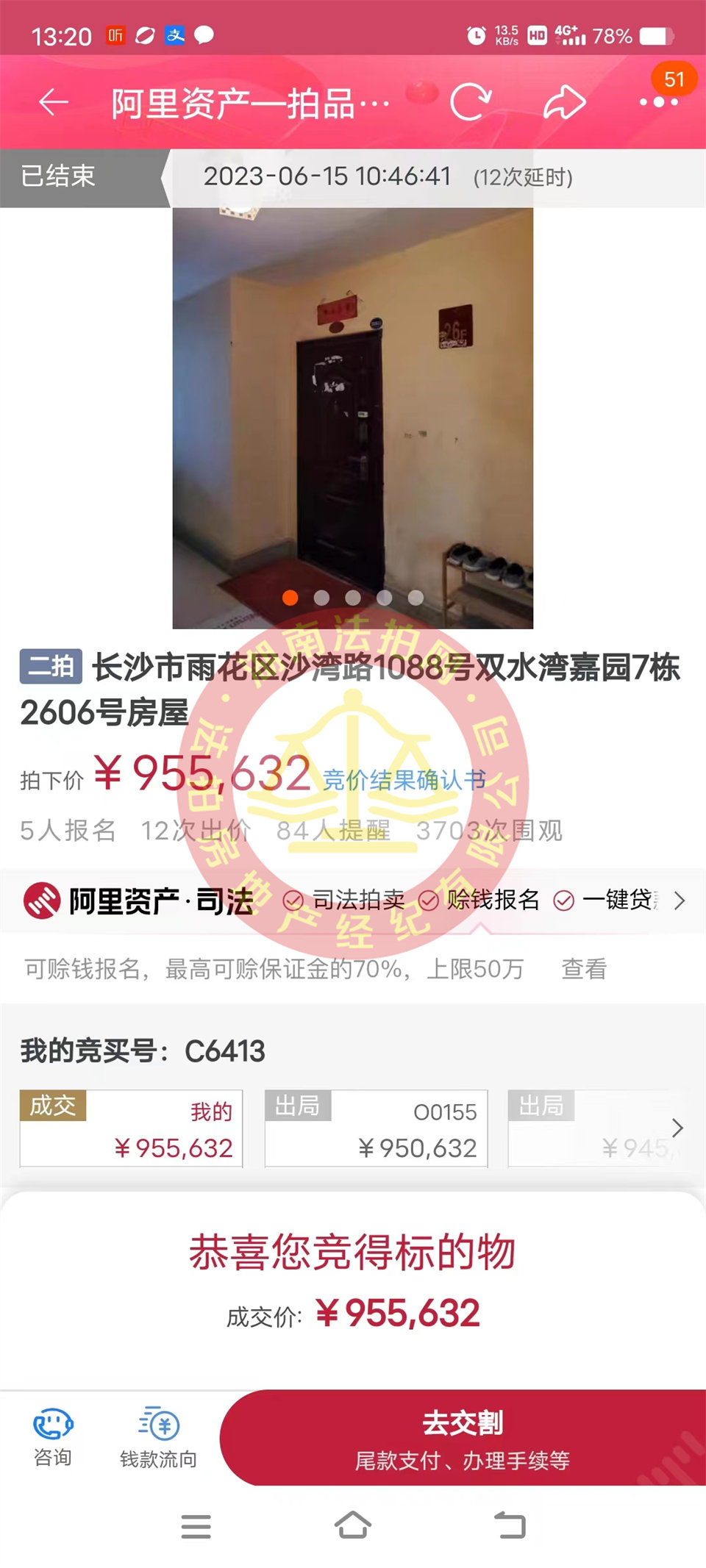The height and width of the screenshot is (1568, 706).
Task: Open the property photo gallery
Action: point(352,418)
